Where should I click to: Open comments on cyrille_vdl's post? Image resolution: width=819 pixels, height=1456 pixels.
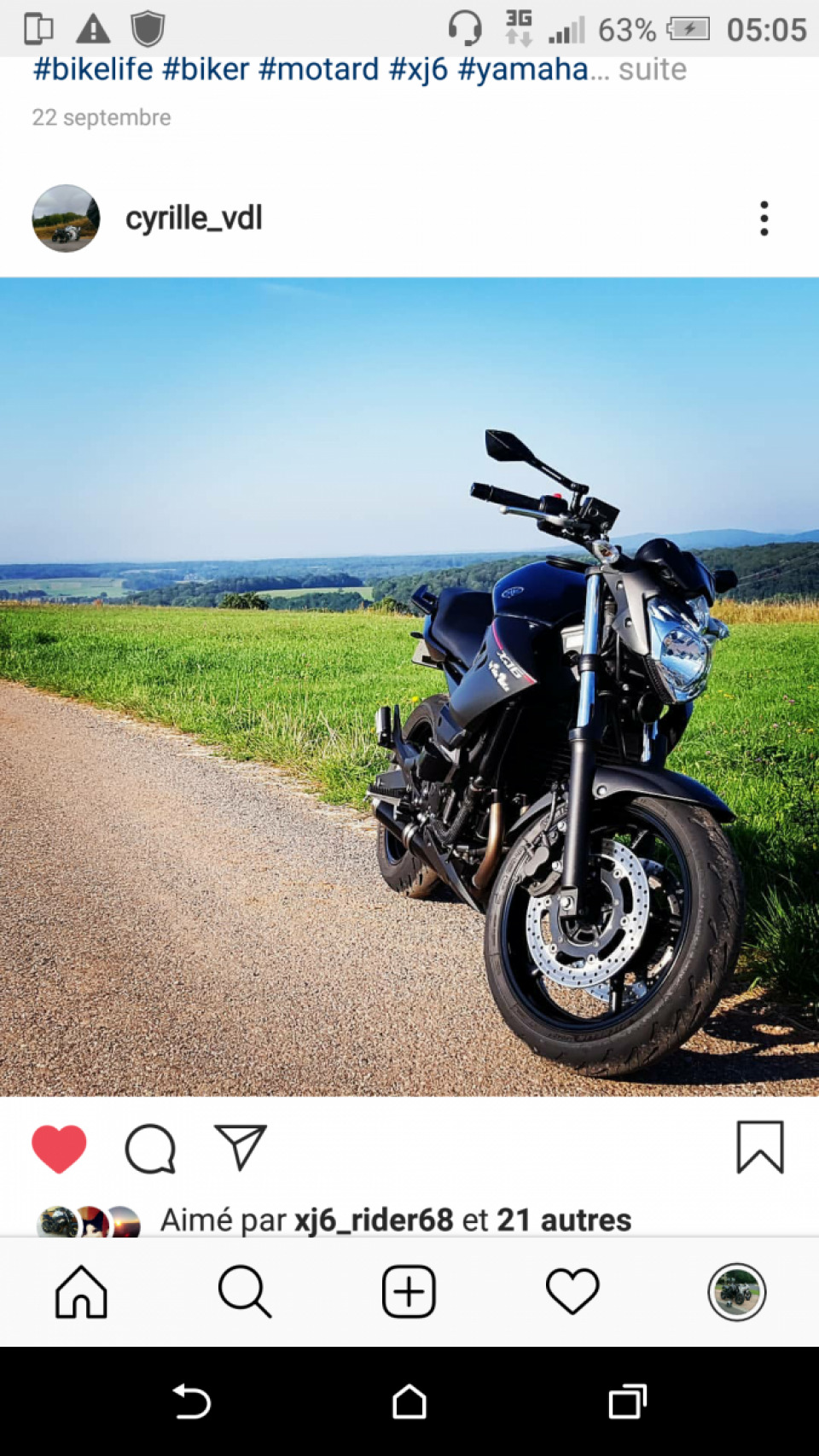[150, 1148]
